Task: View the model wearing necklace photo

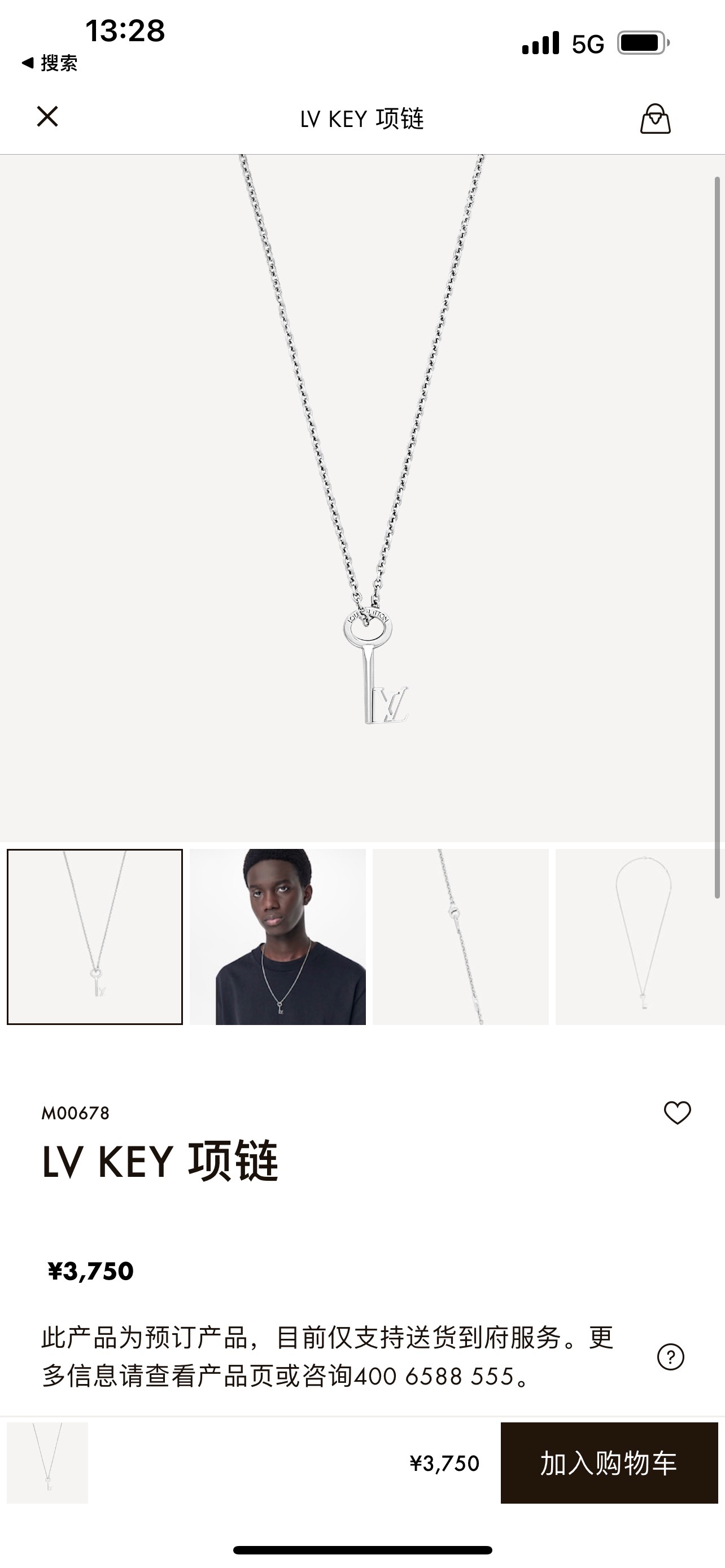Action: (x=278, y=937)
